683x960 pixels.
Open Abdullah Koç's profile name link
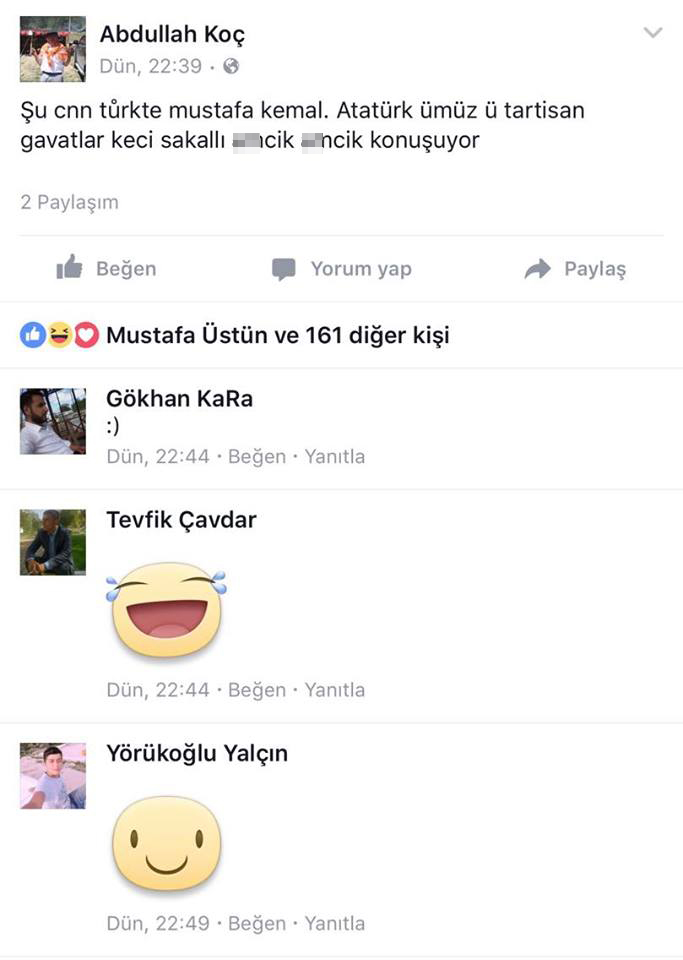[172, 34]
